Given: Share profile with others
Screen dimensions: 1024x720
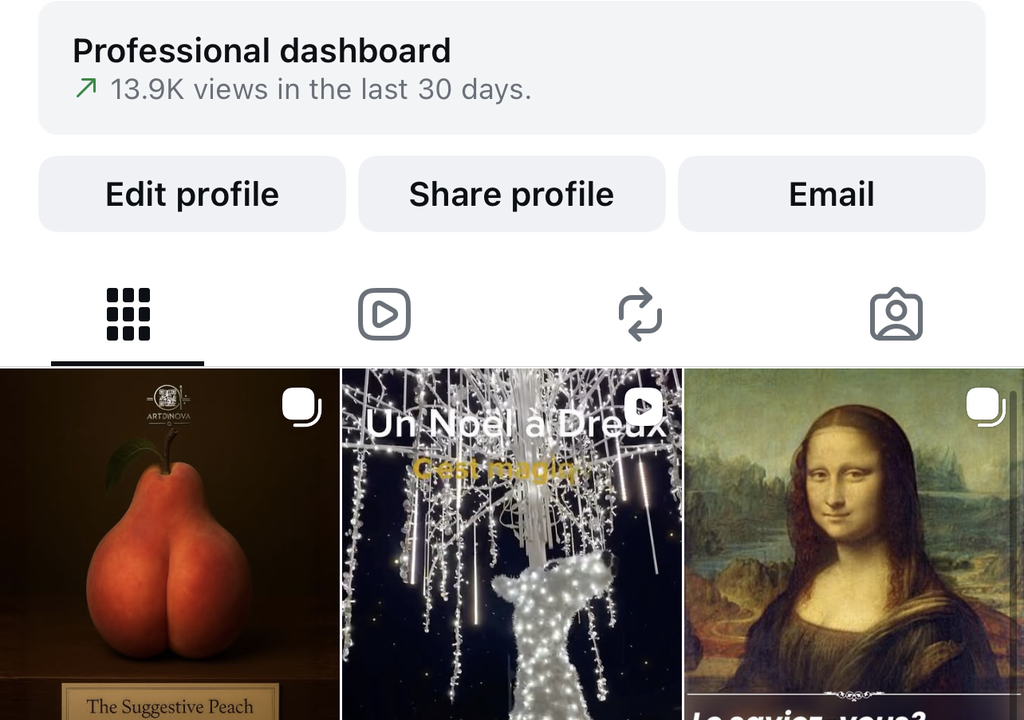Looking at the screenshot, I should pos(511,194).
